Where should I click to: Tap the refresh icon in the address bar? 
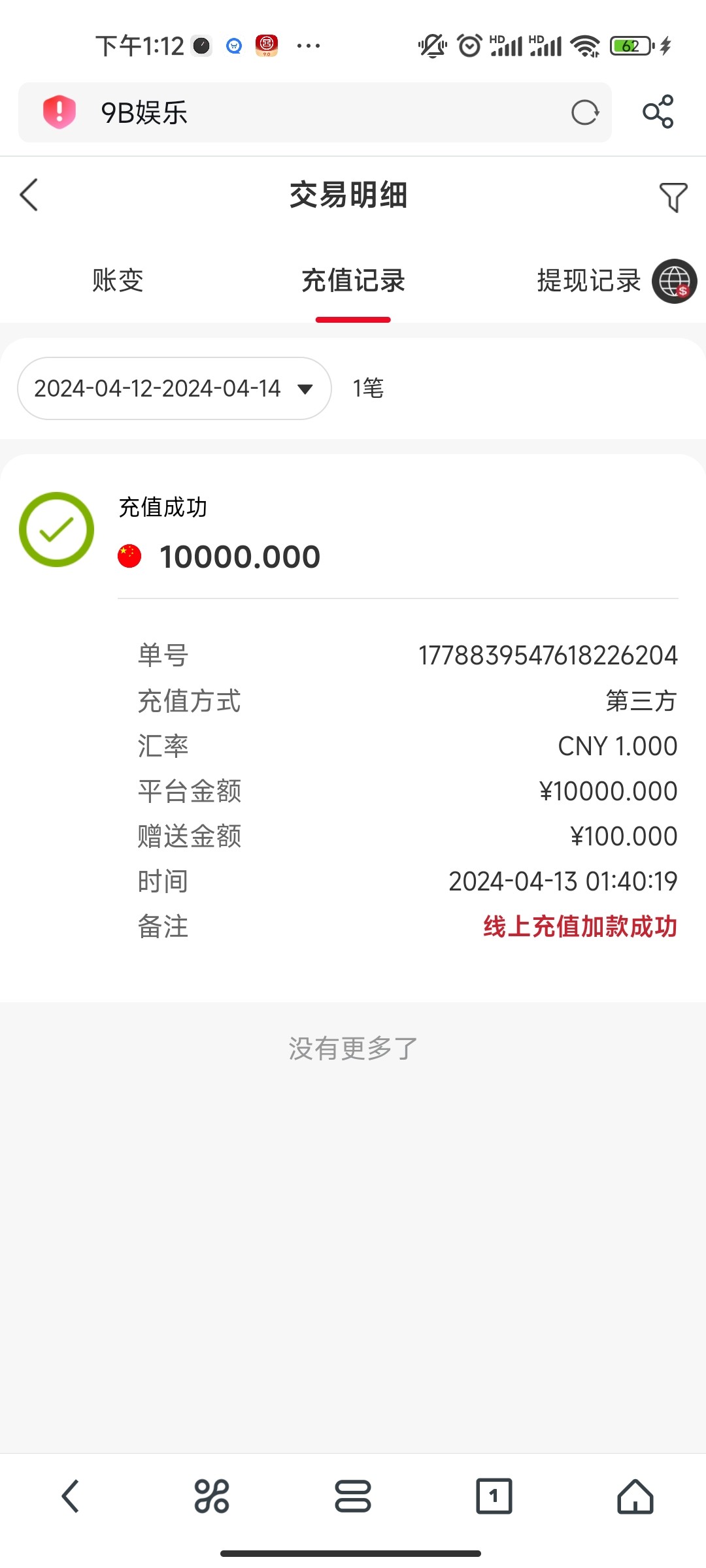585,112
